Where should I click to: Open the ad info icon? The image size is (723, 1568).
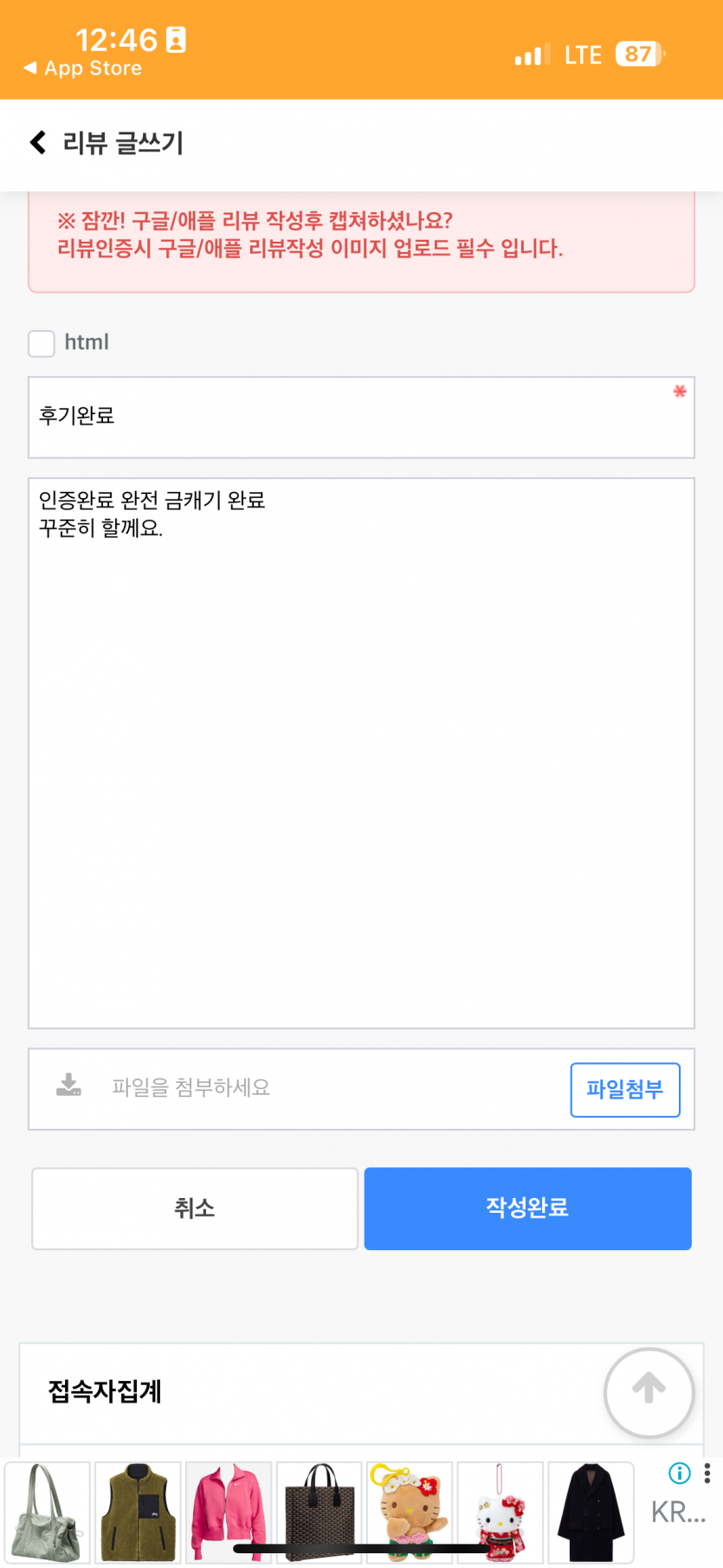(x=680, y=1473)
